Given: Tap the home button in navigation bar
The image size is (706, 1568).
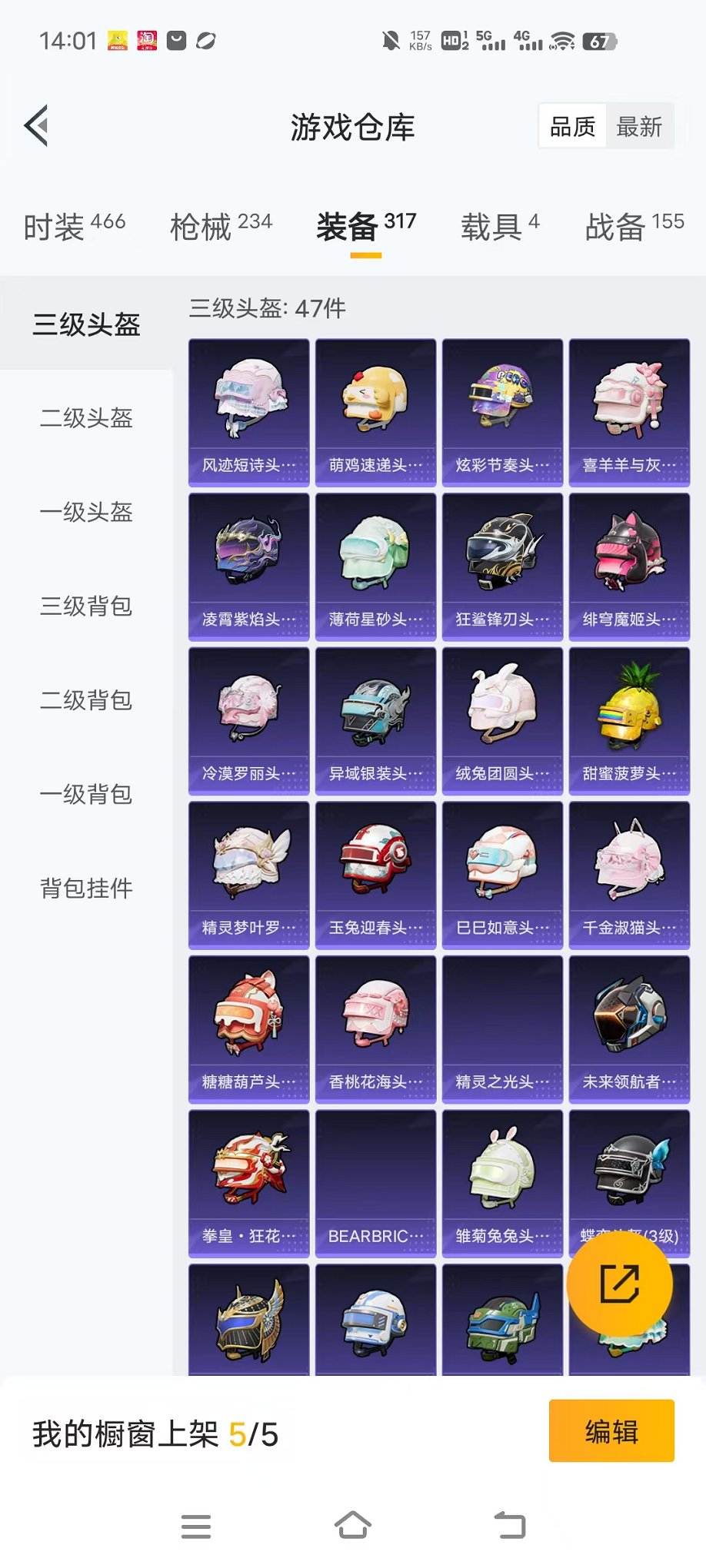Looking at the screenshot, I should (352, 1527).
